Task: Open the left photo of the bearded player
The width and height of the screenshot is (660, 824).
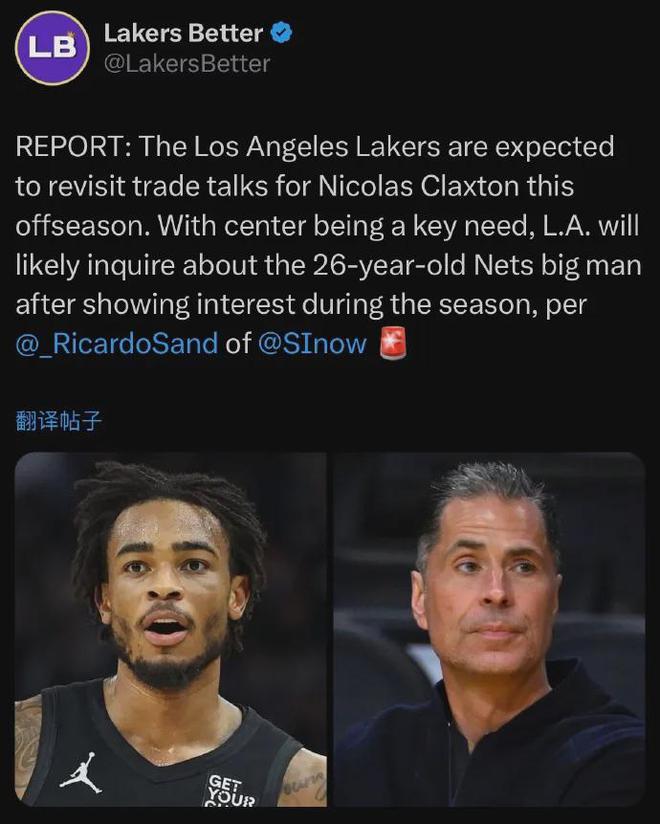Action: coord(170,630)
